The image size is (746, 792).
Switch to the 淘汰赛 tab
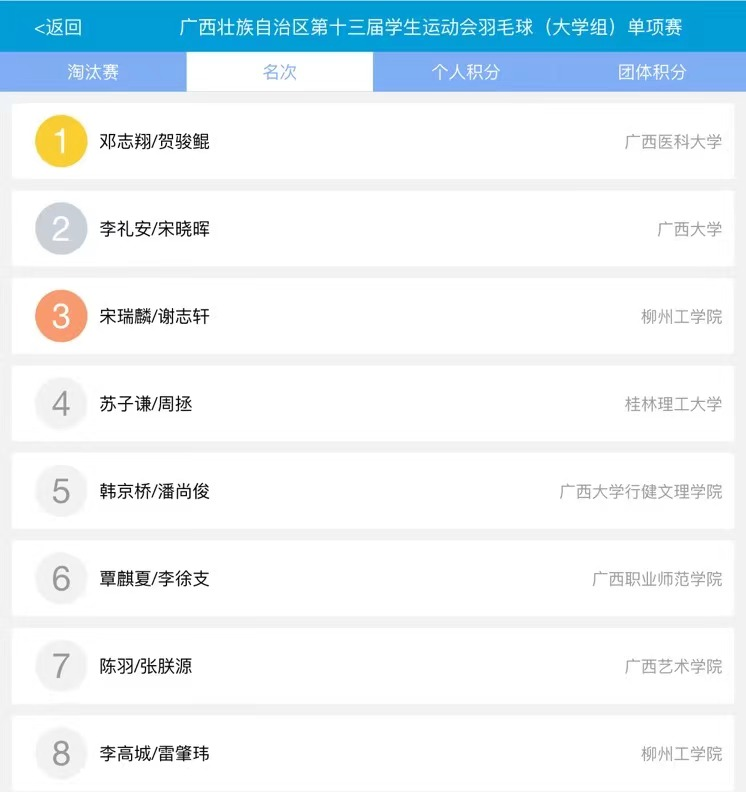point(93,73)
